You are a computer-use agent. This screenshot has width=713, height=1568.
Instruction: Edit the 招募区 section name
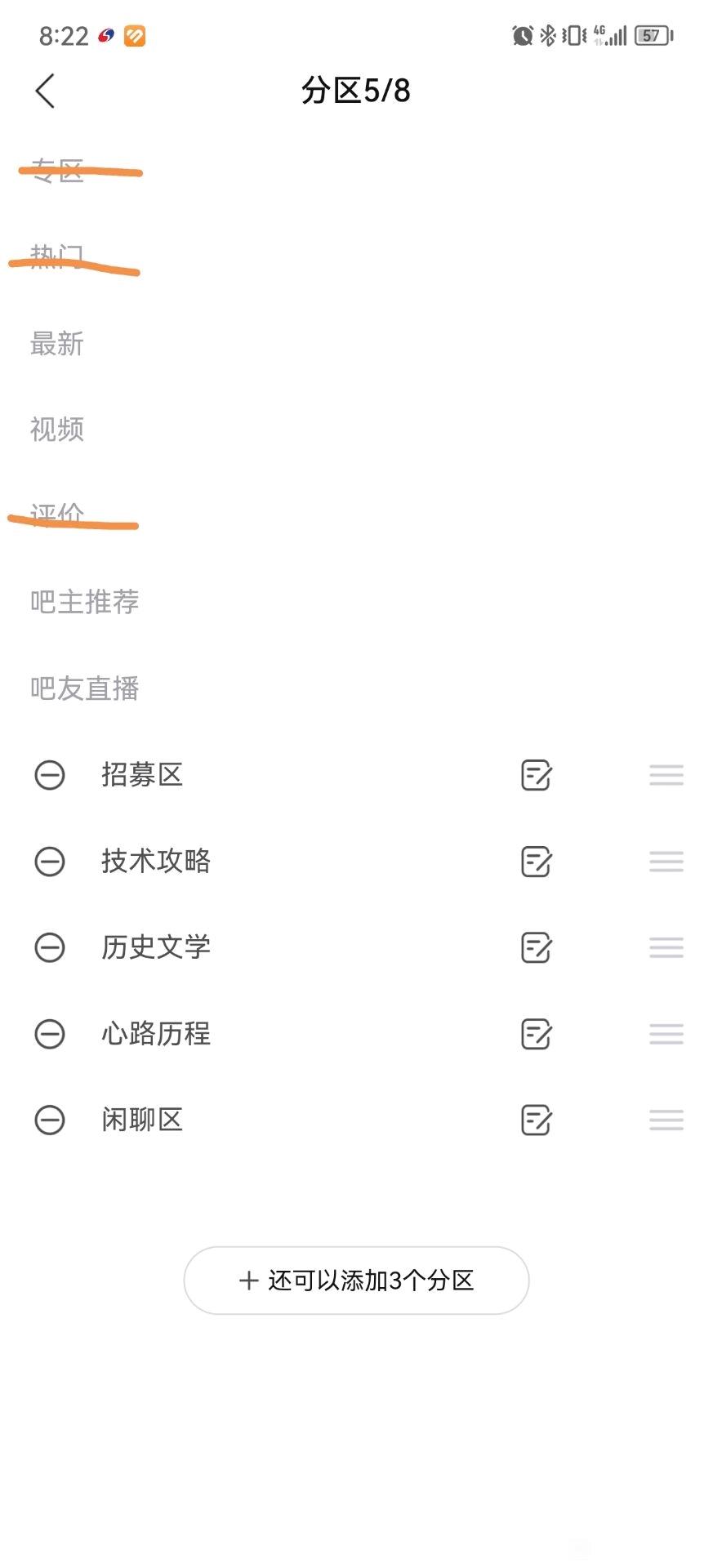pyautogui.click(x=537, y=775)
